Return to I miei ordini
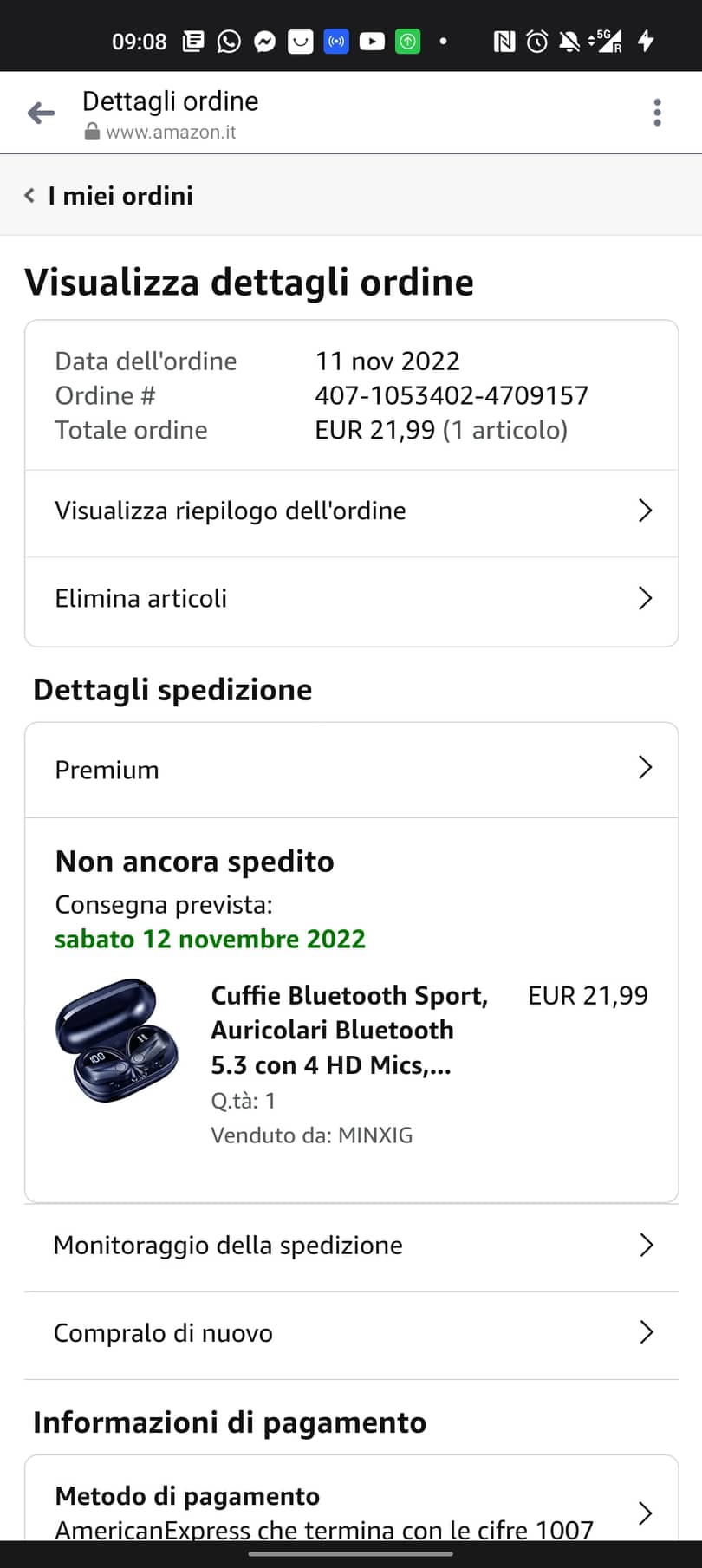 click(x=110, y=196)
